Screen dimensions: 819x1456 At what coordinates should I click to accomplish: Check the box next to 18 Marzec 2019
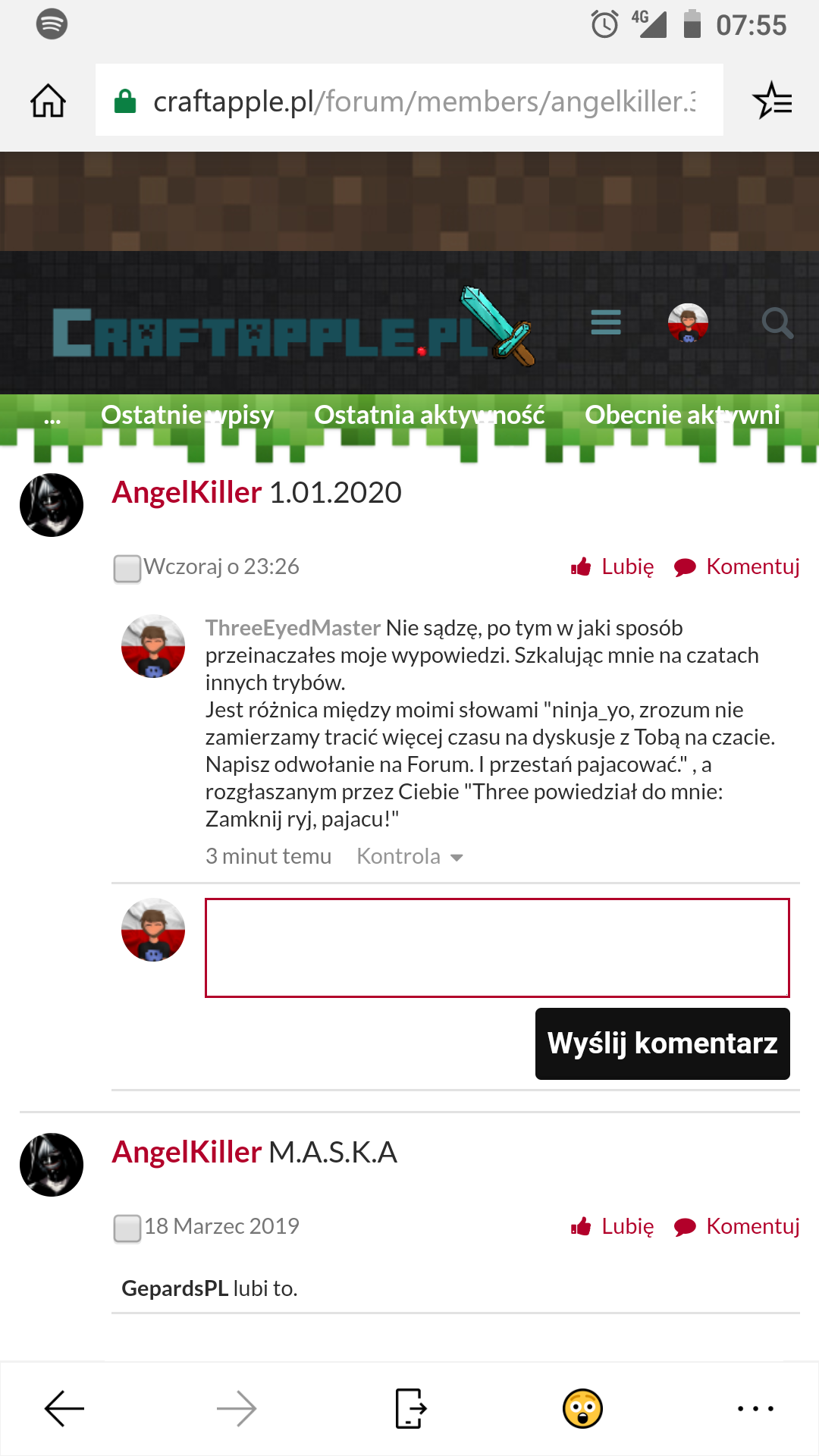[126, 1228]
